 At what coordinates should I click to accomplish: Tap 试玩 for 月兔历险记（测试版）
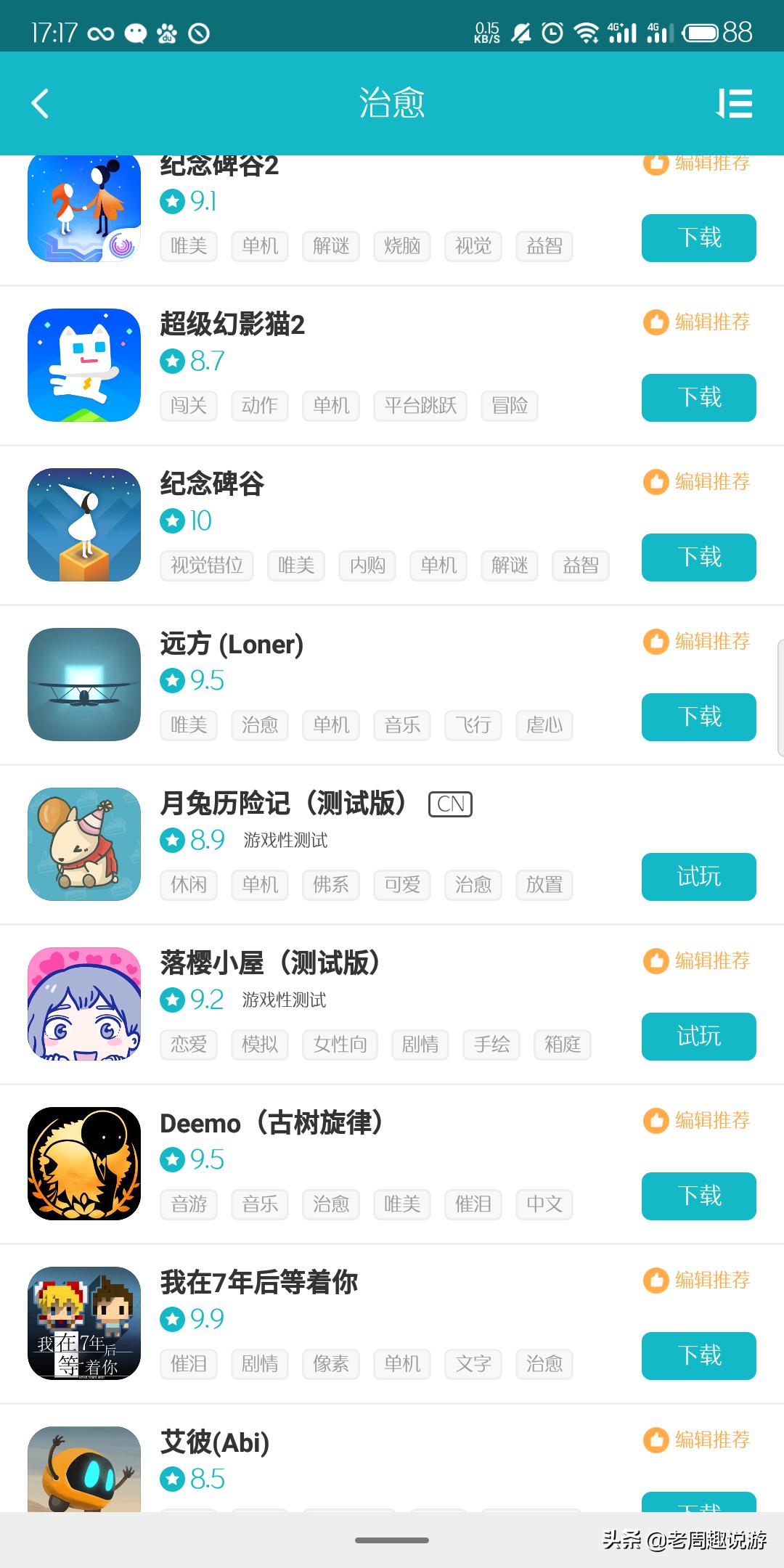(698, 877)
